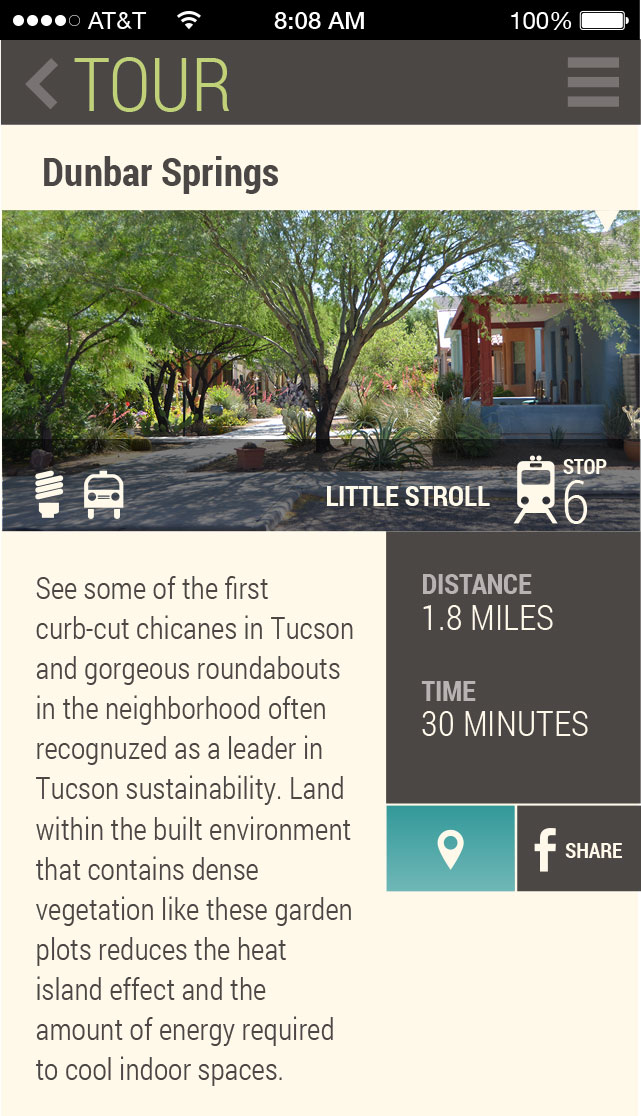Share this stop on Facebook

click(579, 848)
